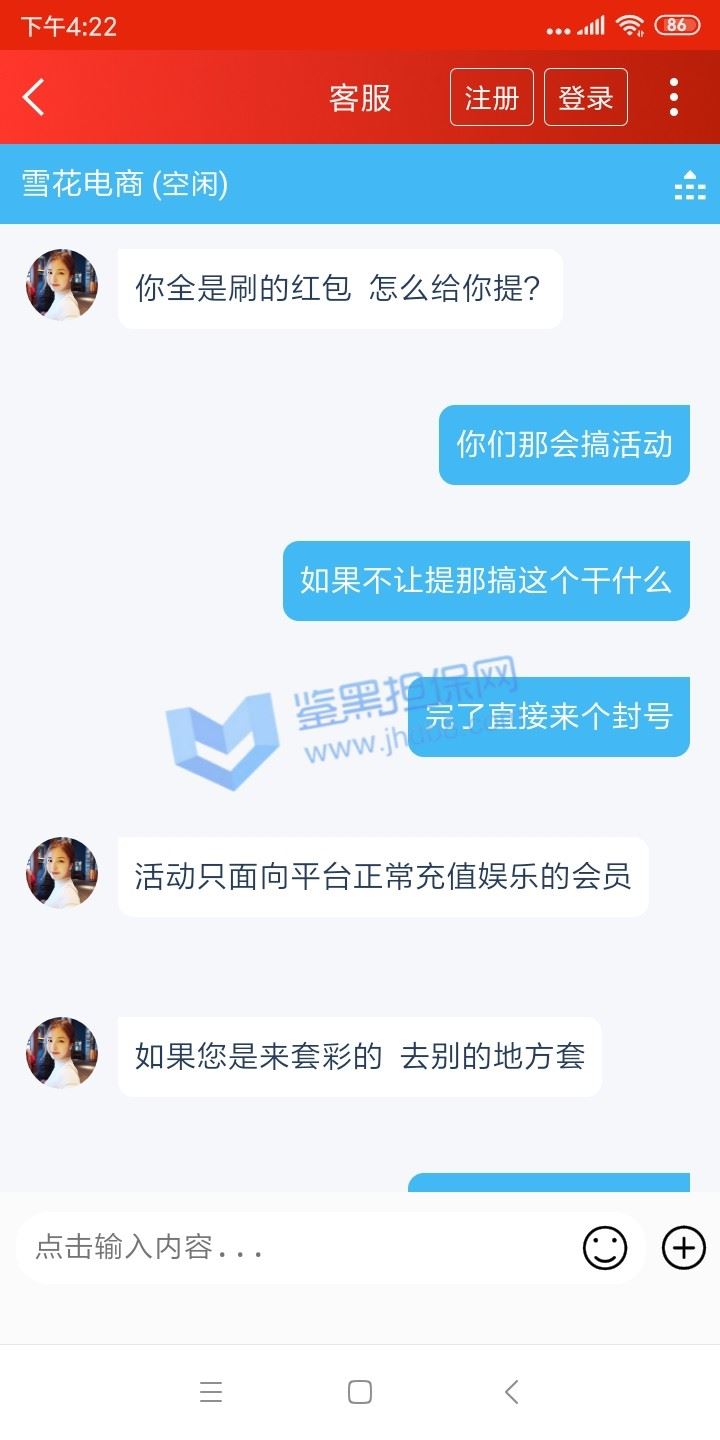Tap the 注册 button
Viewport: 720px width, 1440px height.
(x=491, y=98)
